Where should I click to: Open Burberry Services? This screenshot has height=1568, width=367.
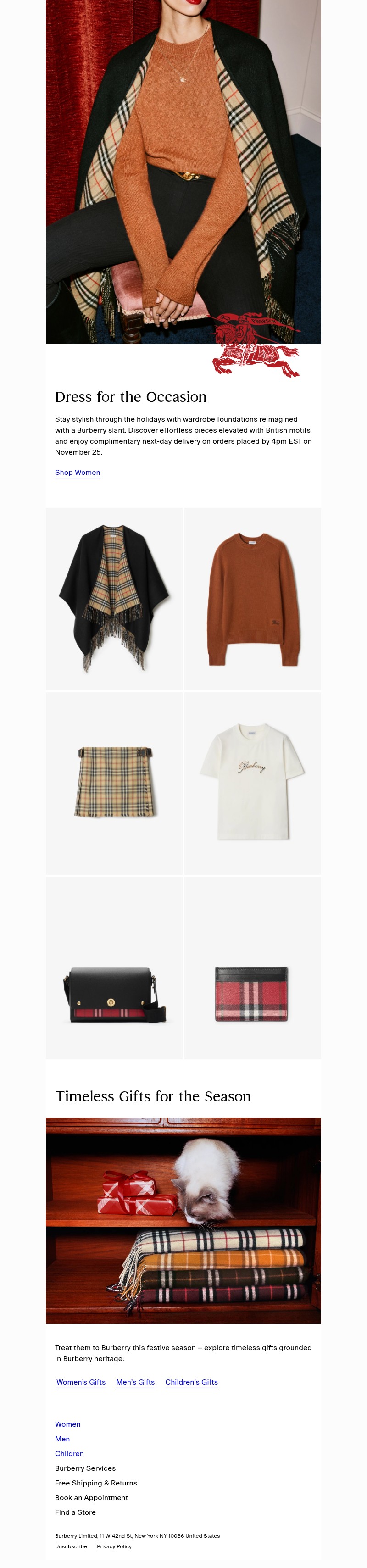pos(85,1468)
